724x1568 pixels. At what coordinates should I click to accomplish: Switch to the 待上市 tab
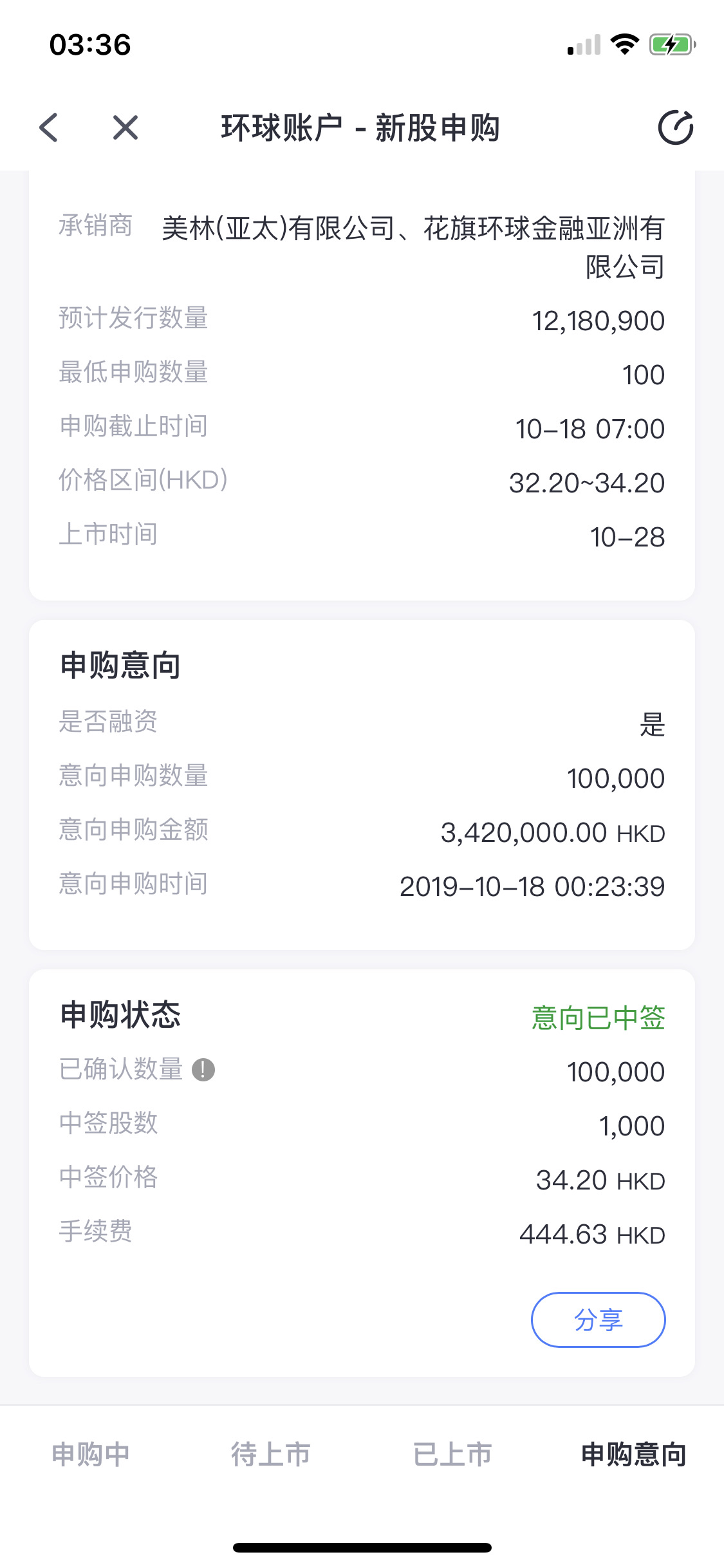coord(271,1455)
